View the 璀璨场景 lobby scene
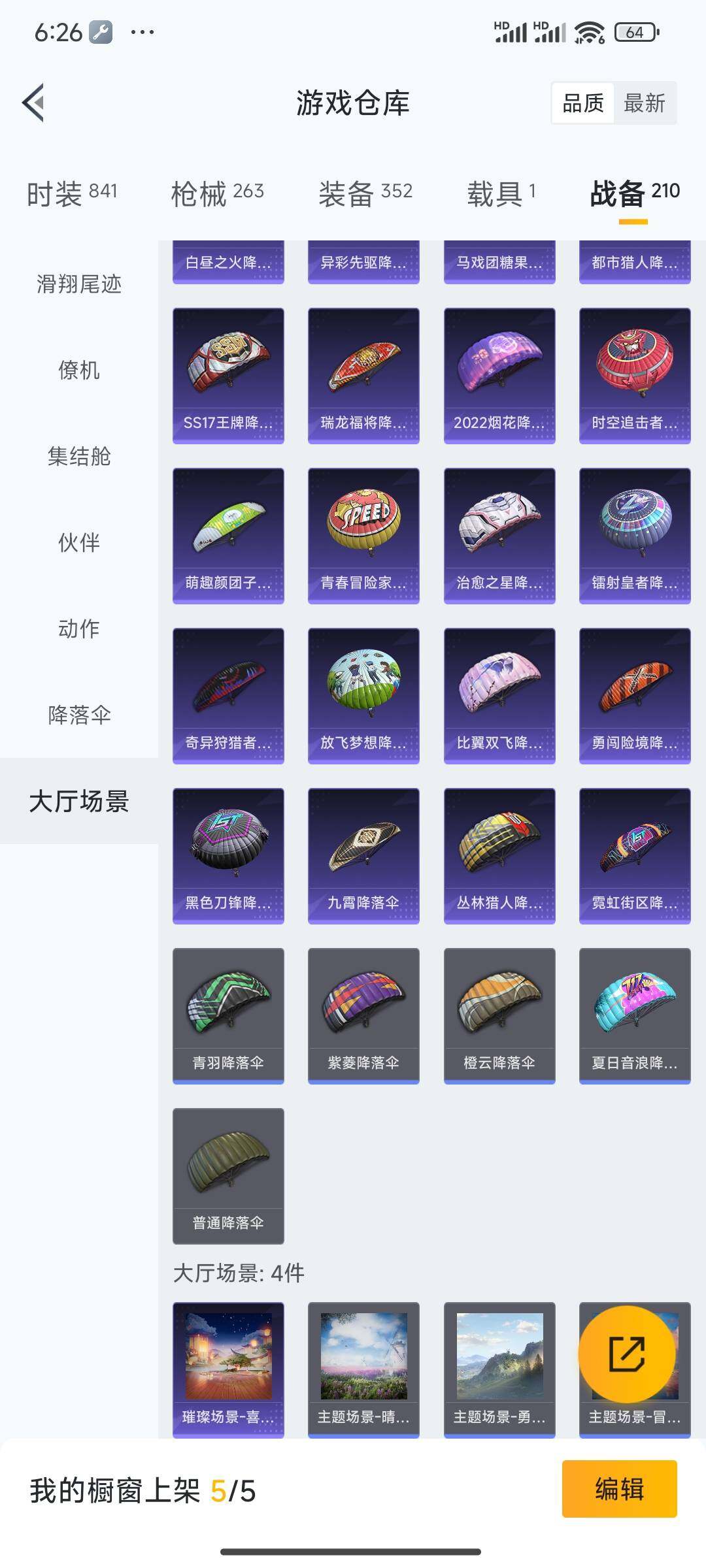Viewport: 706px width, 1568px height. (x=228, y=1369)
